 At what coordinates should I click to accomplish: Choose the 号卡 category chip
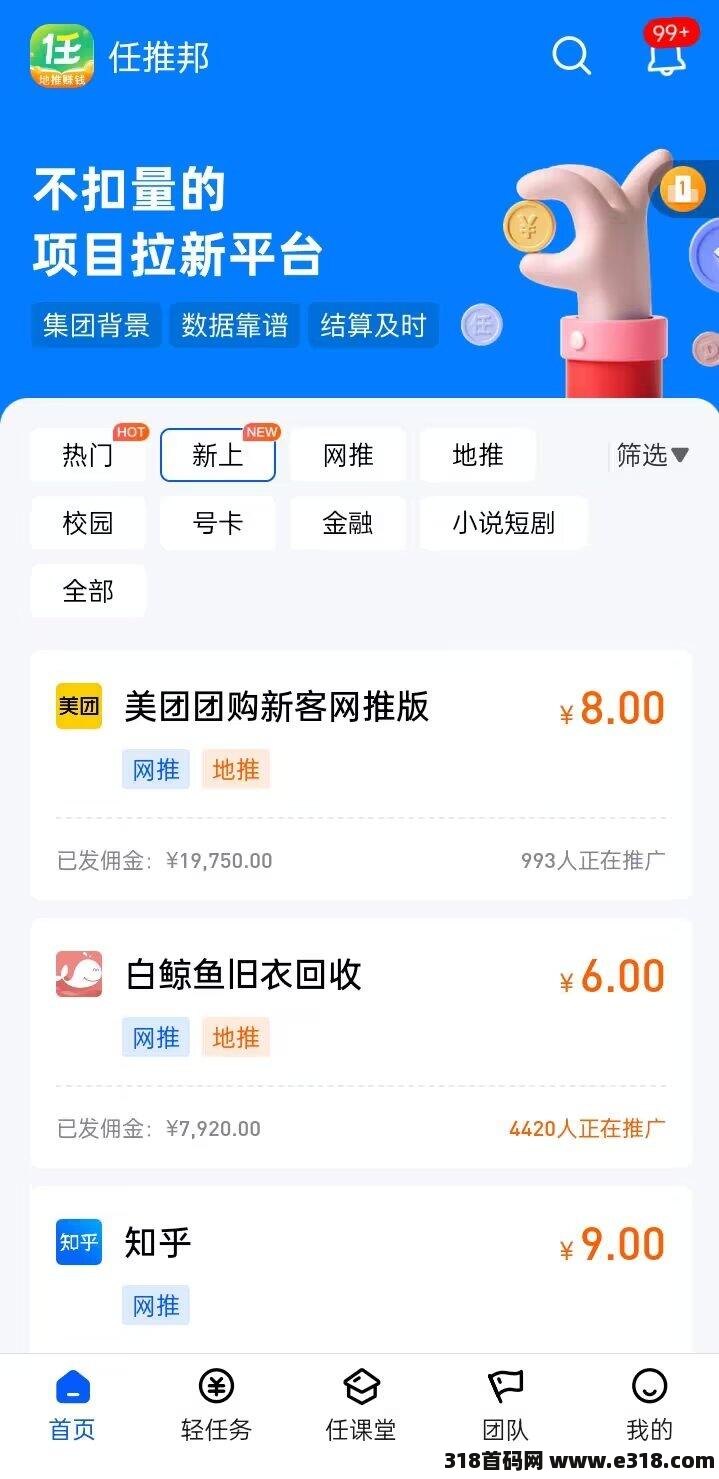pos(218,523)
